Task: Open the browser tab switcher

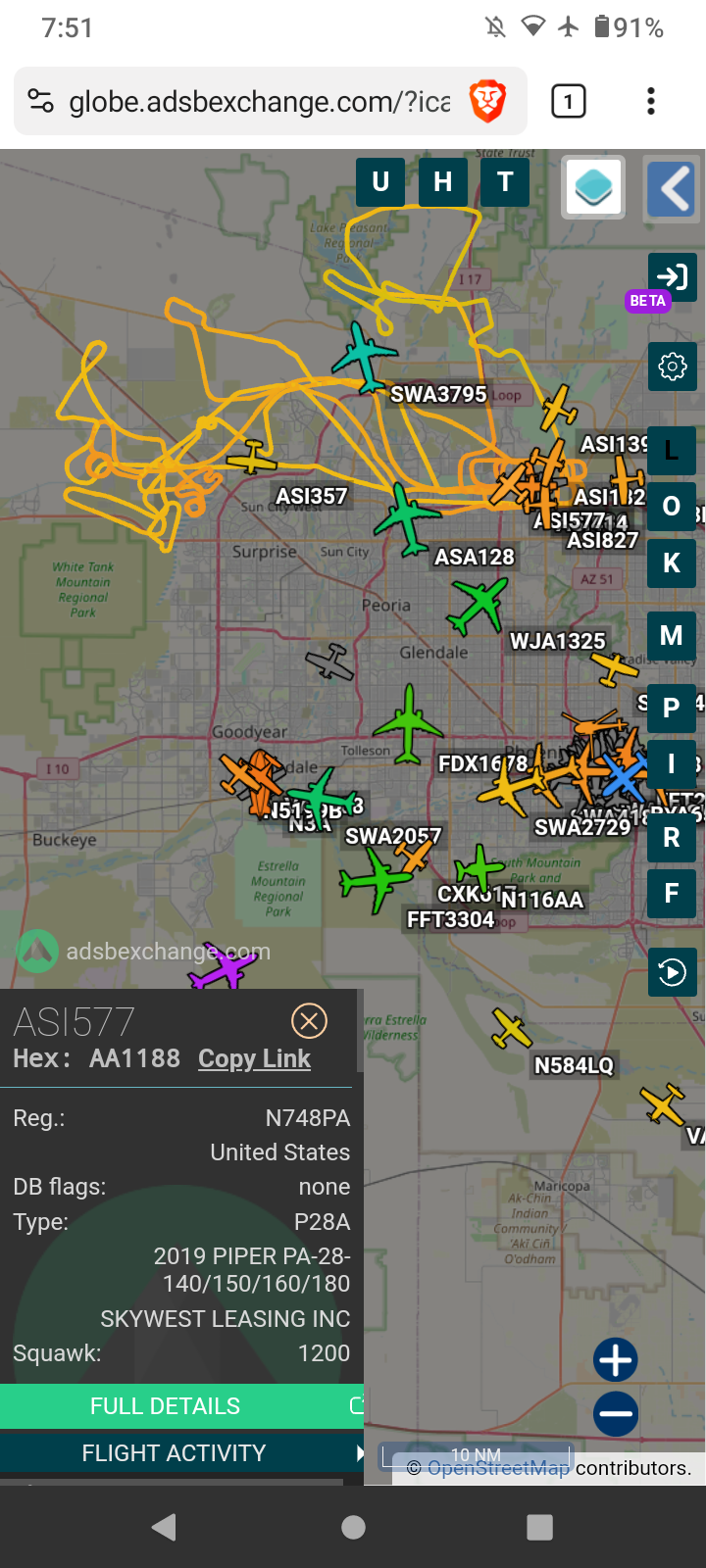Action: click(x=569, y=101)
